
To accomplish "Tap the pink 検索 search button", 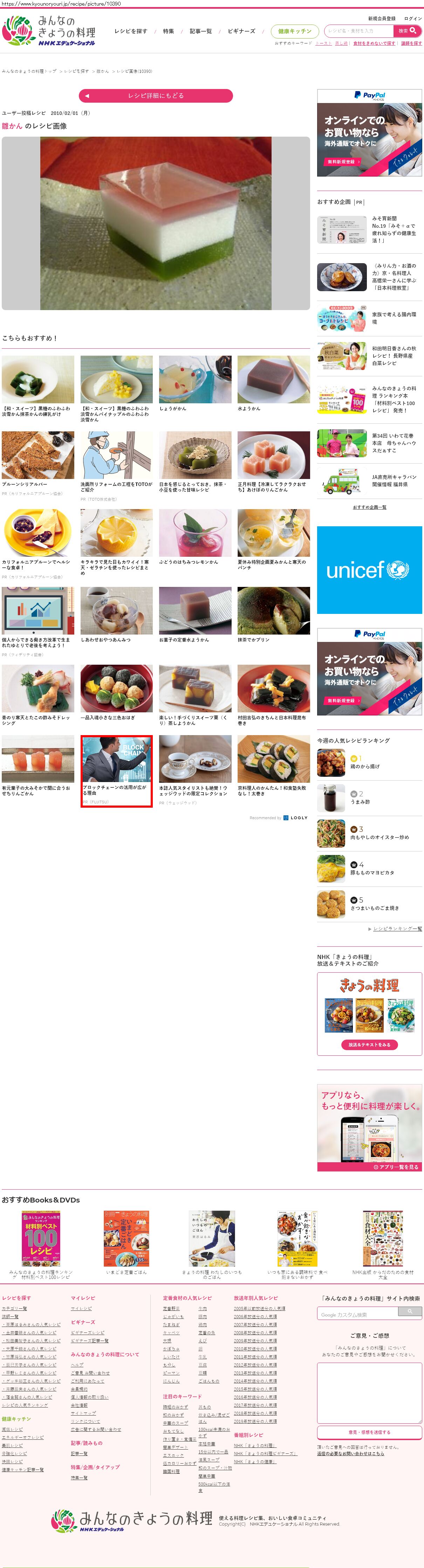I will pyautogui.click(x=407, y=30).
